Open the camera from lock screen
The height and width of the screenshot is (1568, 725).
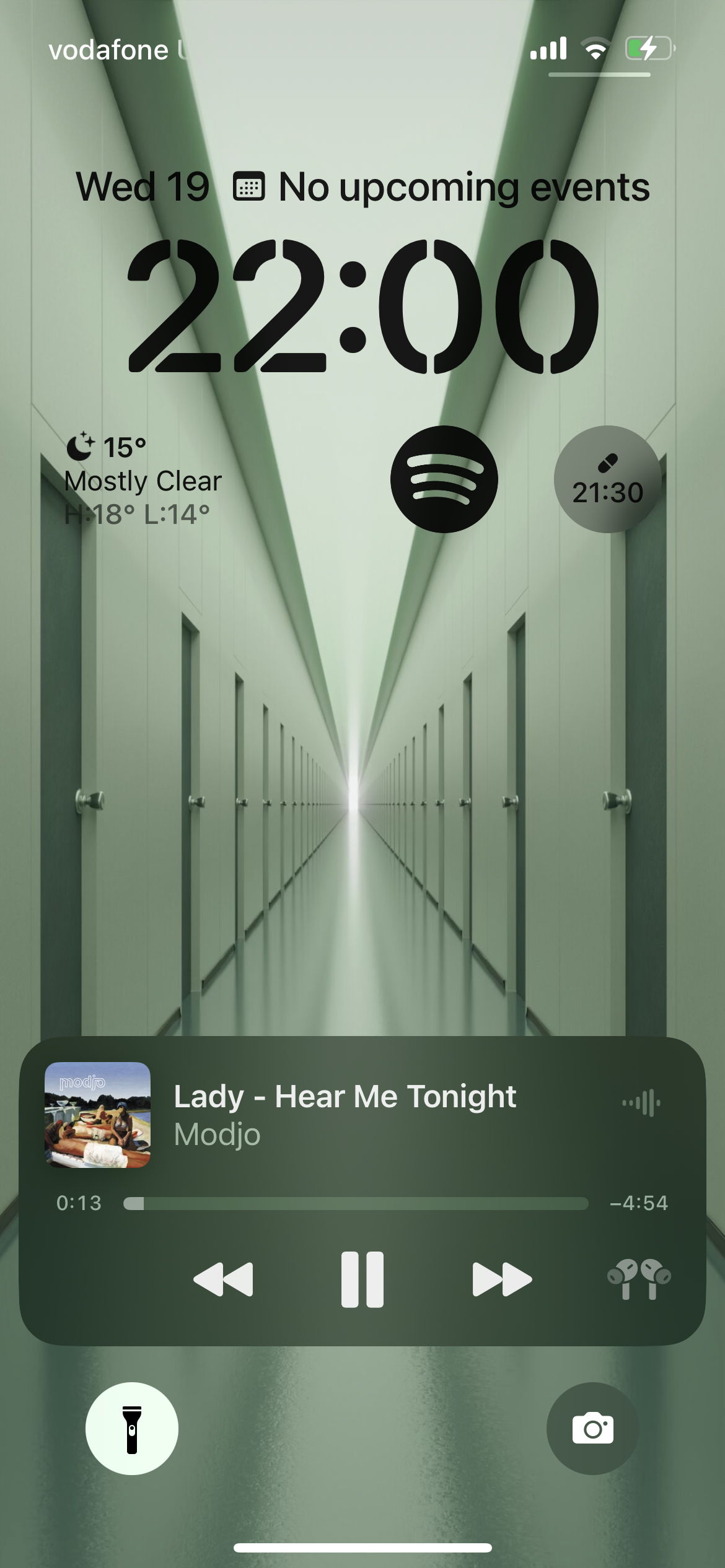point(592,1429)
